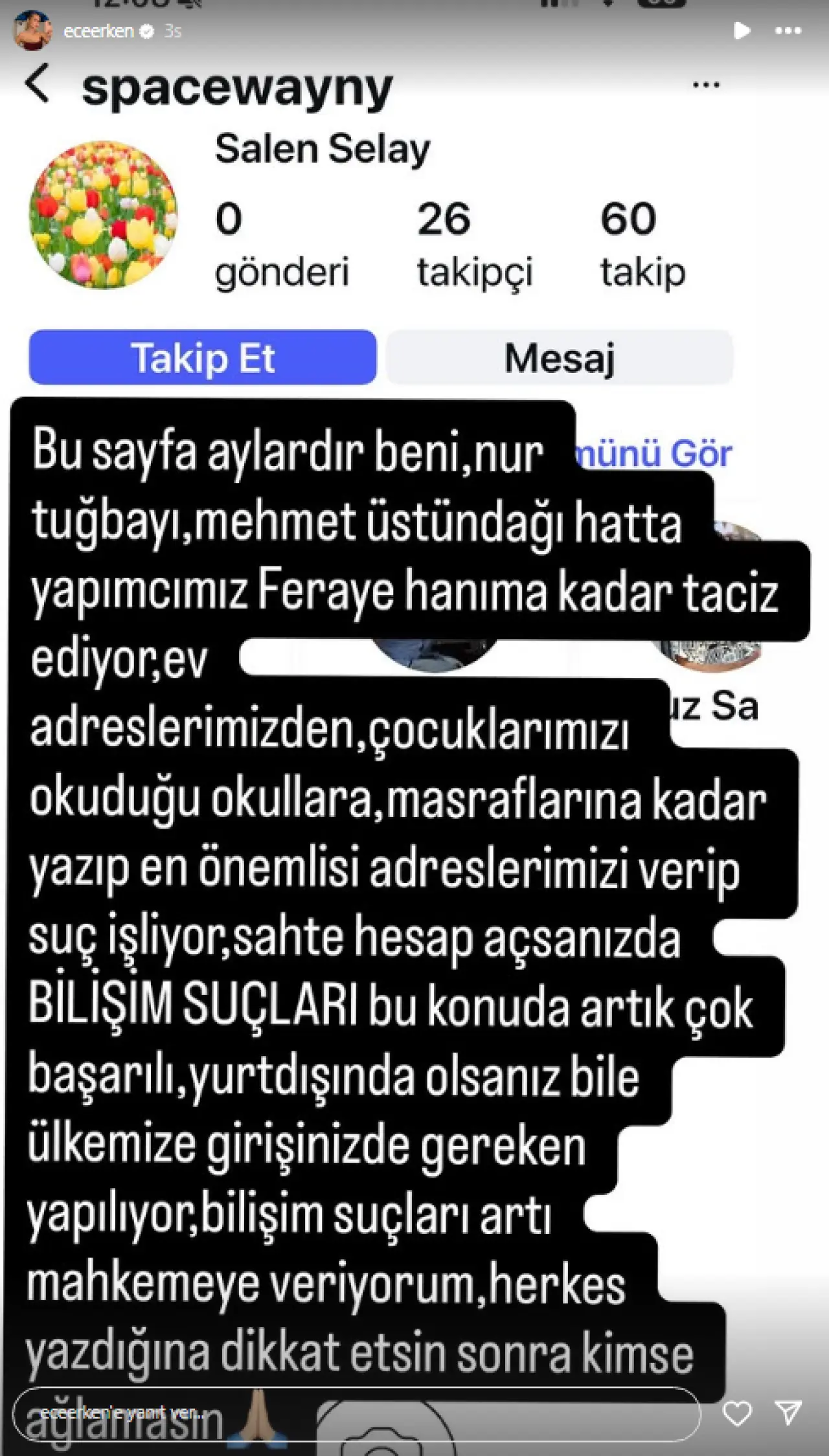Image resolution: width=829 pixels, height=1456 pixels.
Task: Share story via paper plane icon
Action: [788, 1414]
